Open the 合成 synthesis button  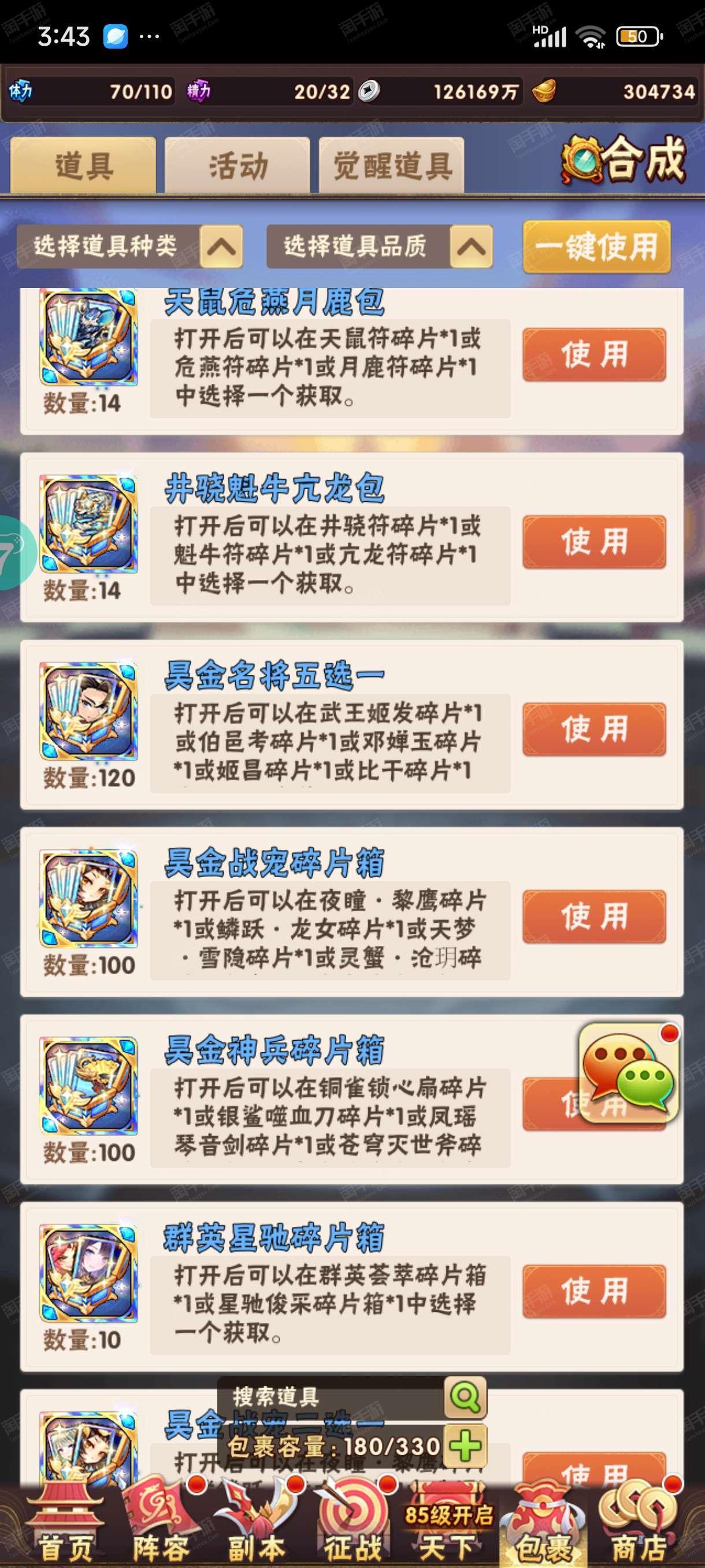click(x=624, y=160)
